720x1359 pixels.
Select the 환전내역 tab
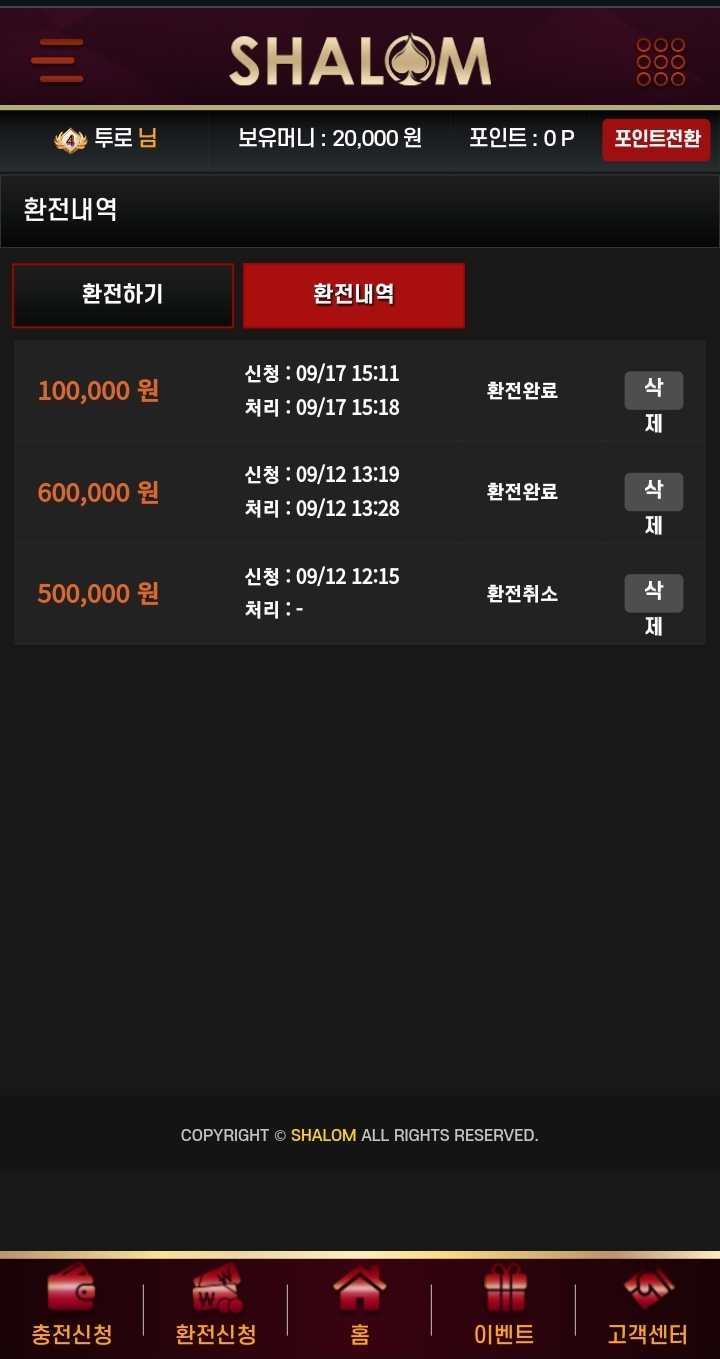(354, 295)
